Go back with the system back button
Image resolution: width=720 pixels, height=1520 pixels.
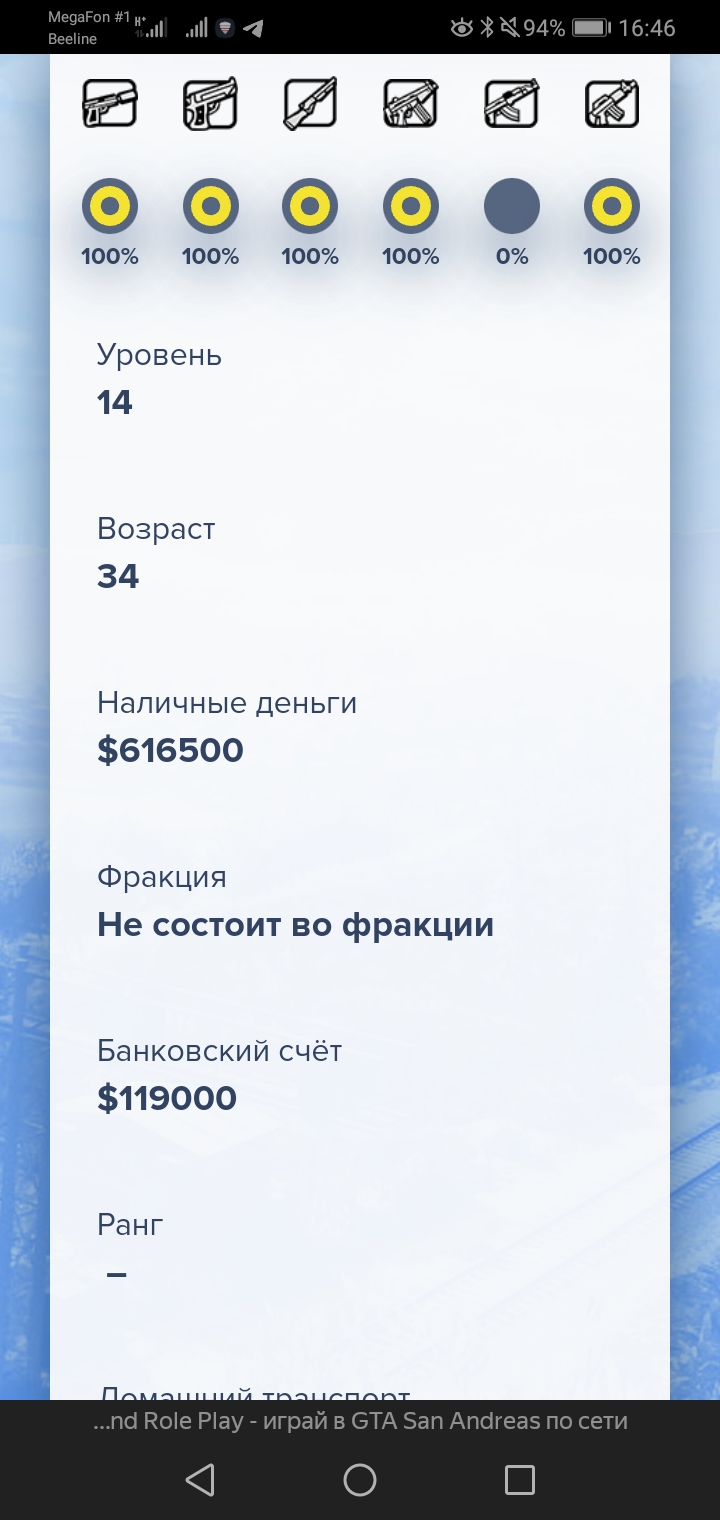click(x=200, y=1479)
